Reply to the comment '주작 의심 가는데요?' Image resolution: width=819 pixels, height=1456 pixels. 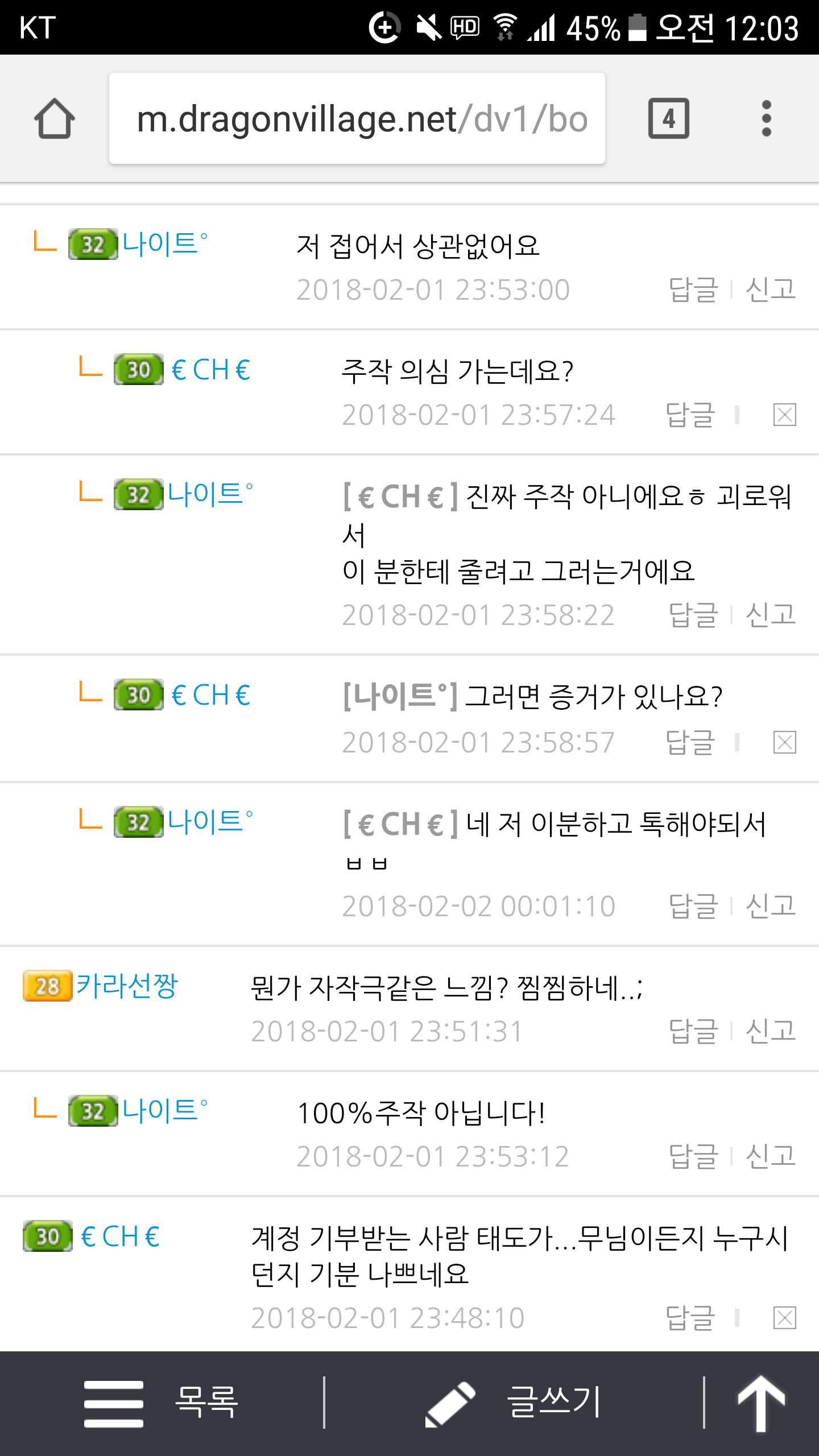tap(689, 415)
